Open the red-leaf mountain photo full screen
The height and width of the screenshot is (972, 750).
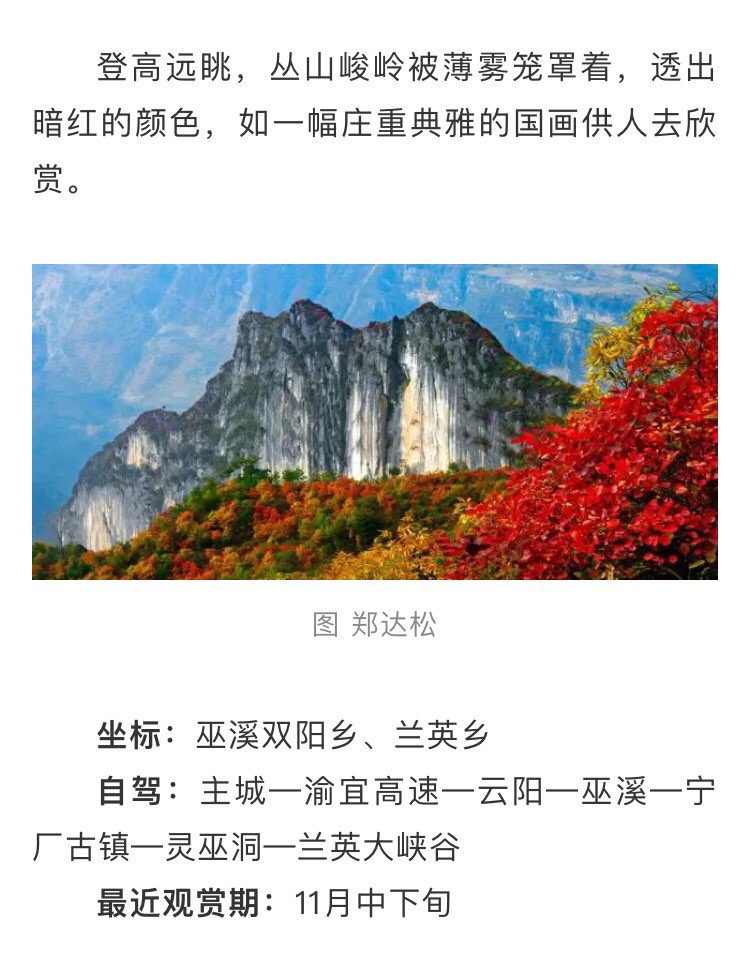point(374,421)
